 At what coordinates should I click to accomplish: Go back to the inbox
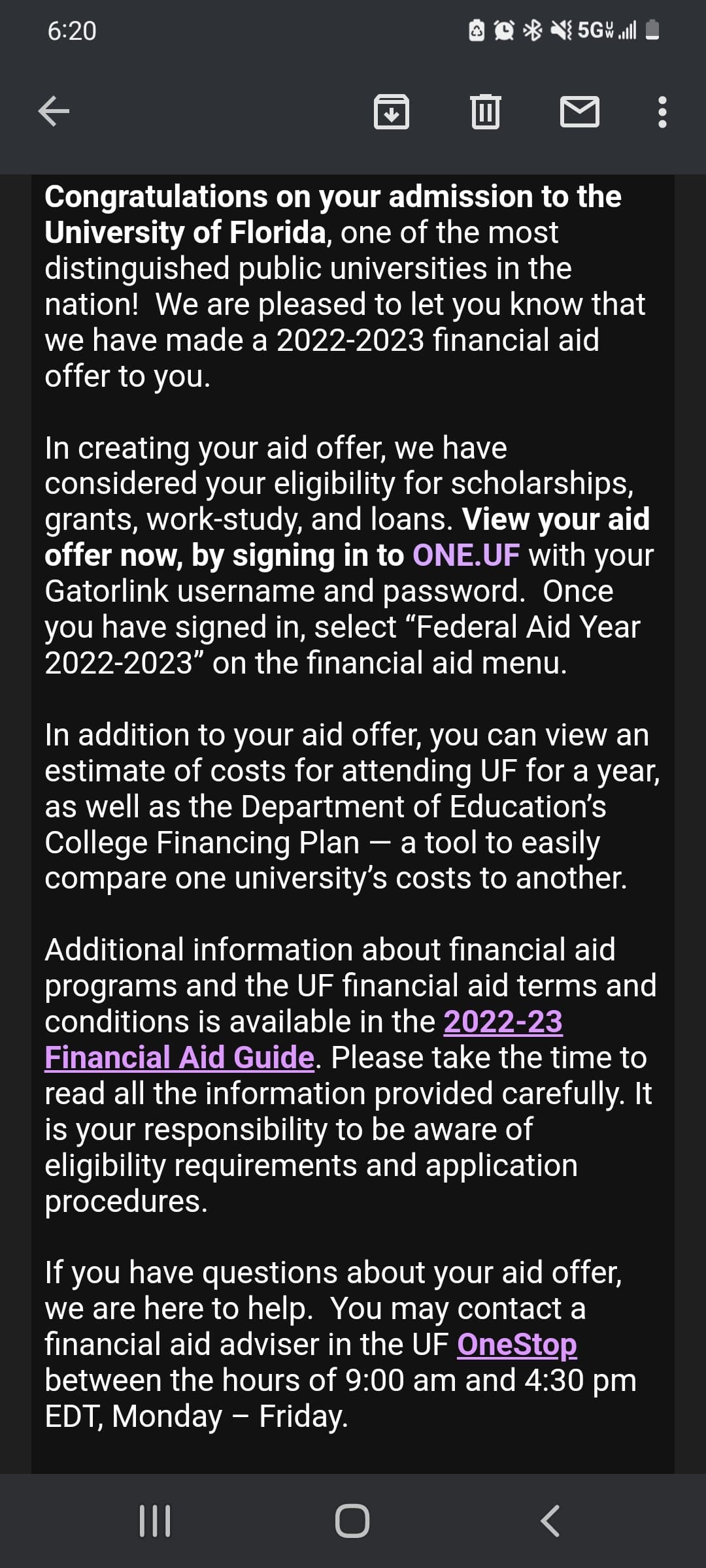pos(54,111)
